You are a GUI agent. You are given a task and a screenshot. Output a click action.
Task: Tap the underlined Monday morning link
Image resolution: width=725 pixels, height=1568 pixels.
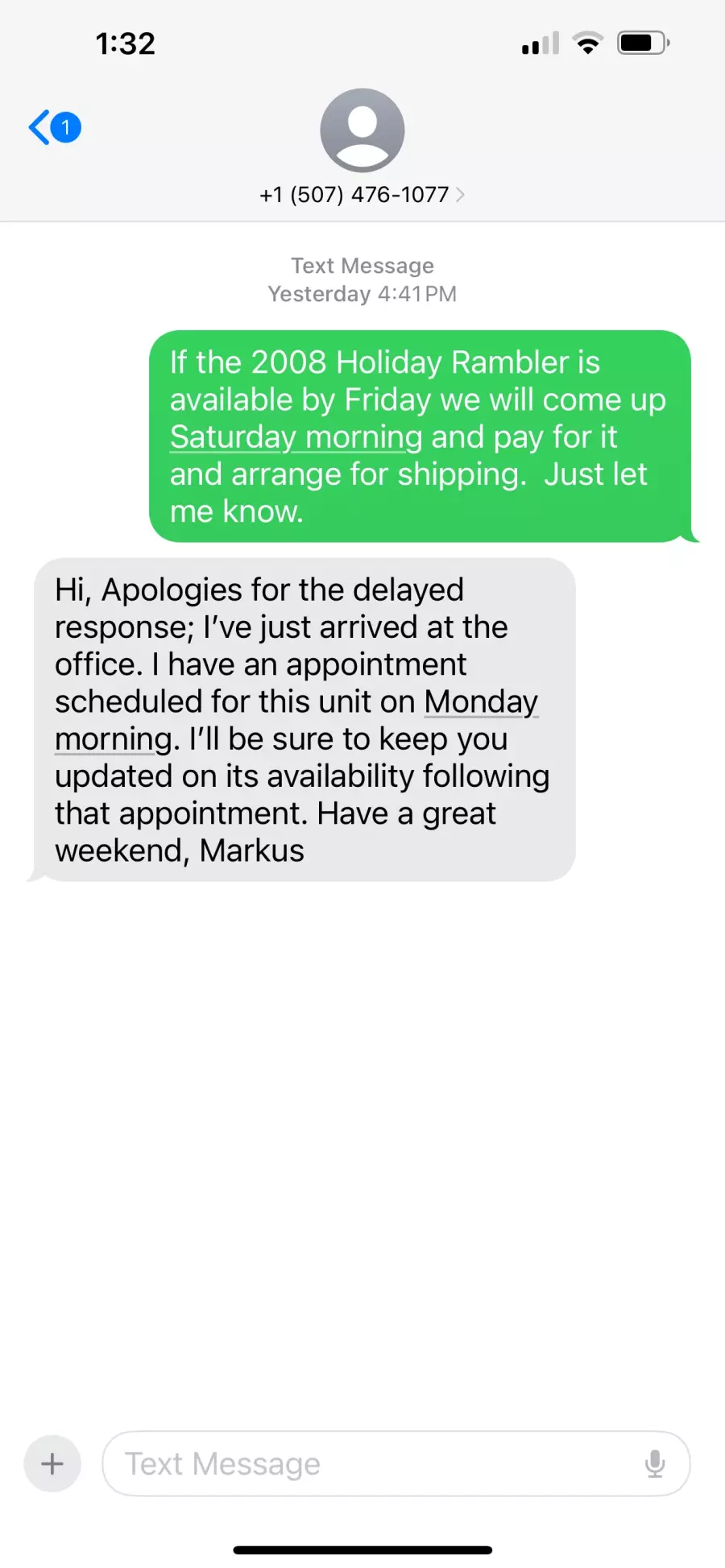tap(481, 702)
